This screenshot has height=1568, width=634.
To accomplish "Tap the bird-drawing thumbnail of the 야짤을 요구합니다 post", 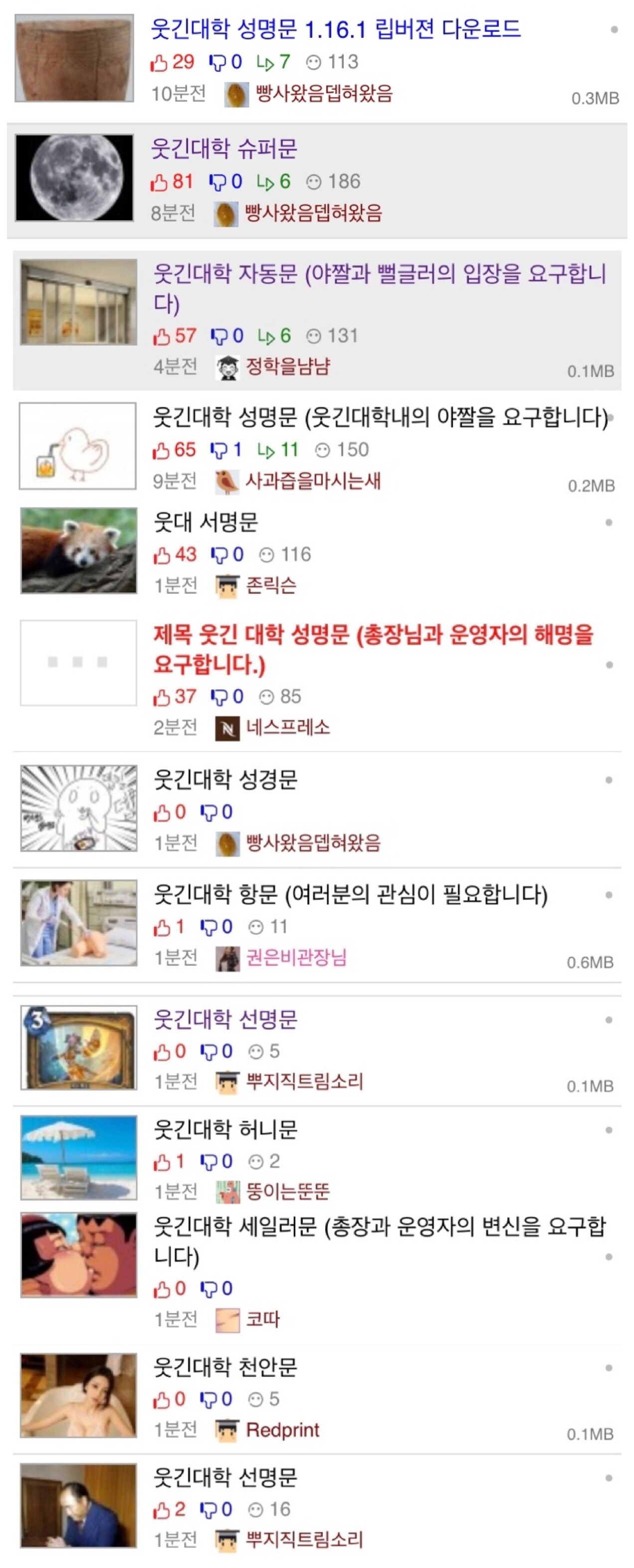I will (77, 446).
